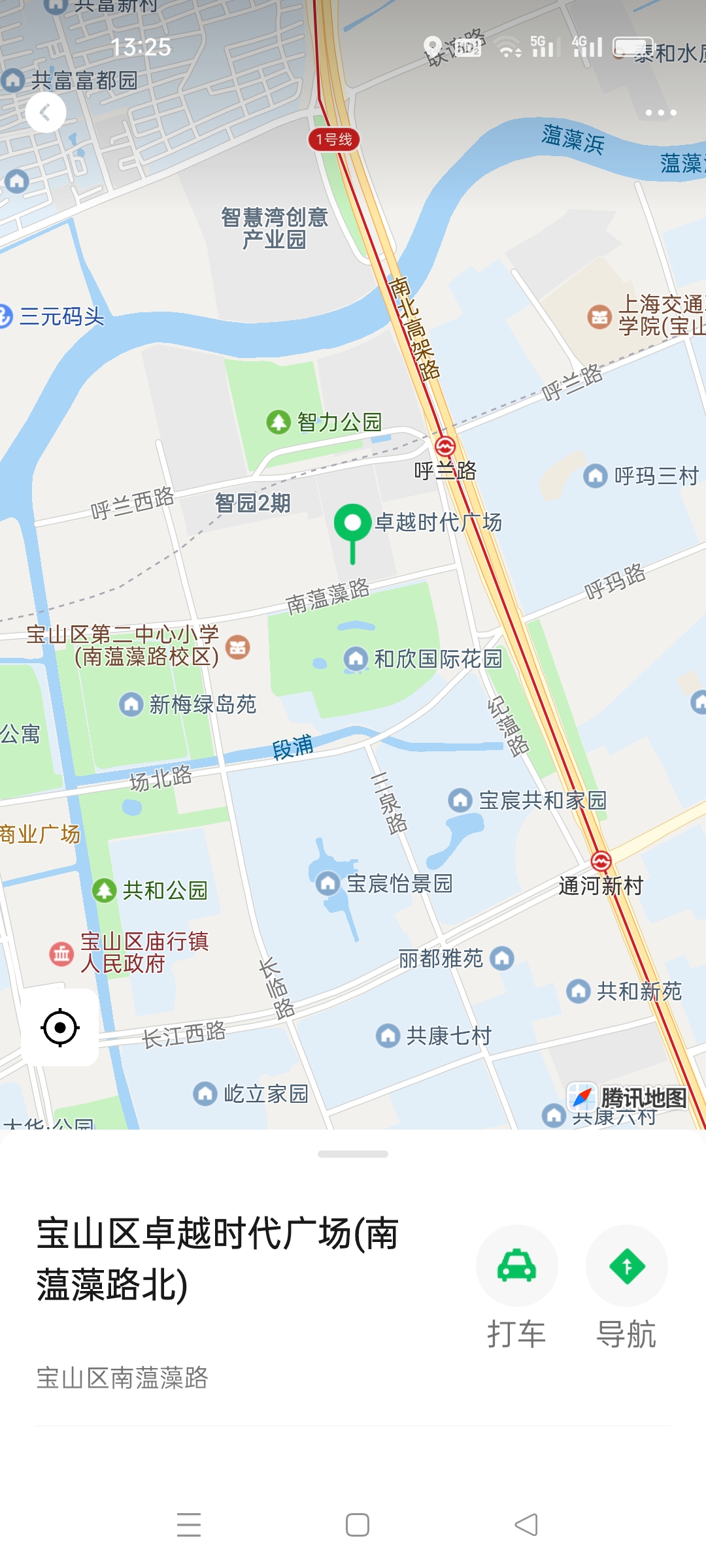Image resolution: width=706 pixels, height=1568 pixels.
Task: Open the three-dot overflow menu
Action: pos(660,112)
